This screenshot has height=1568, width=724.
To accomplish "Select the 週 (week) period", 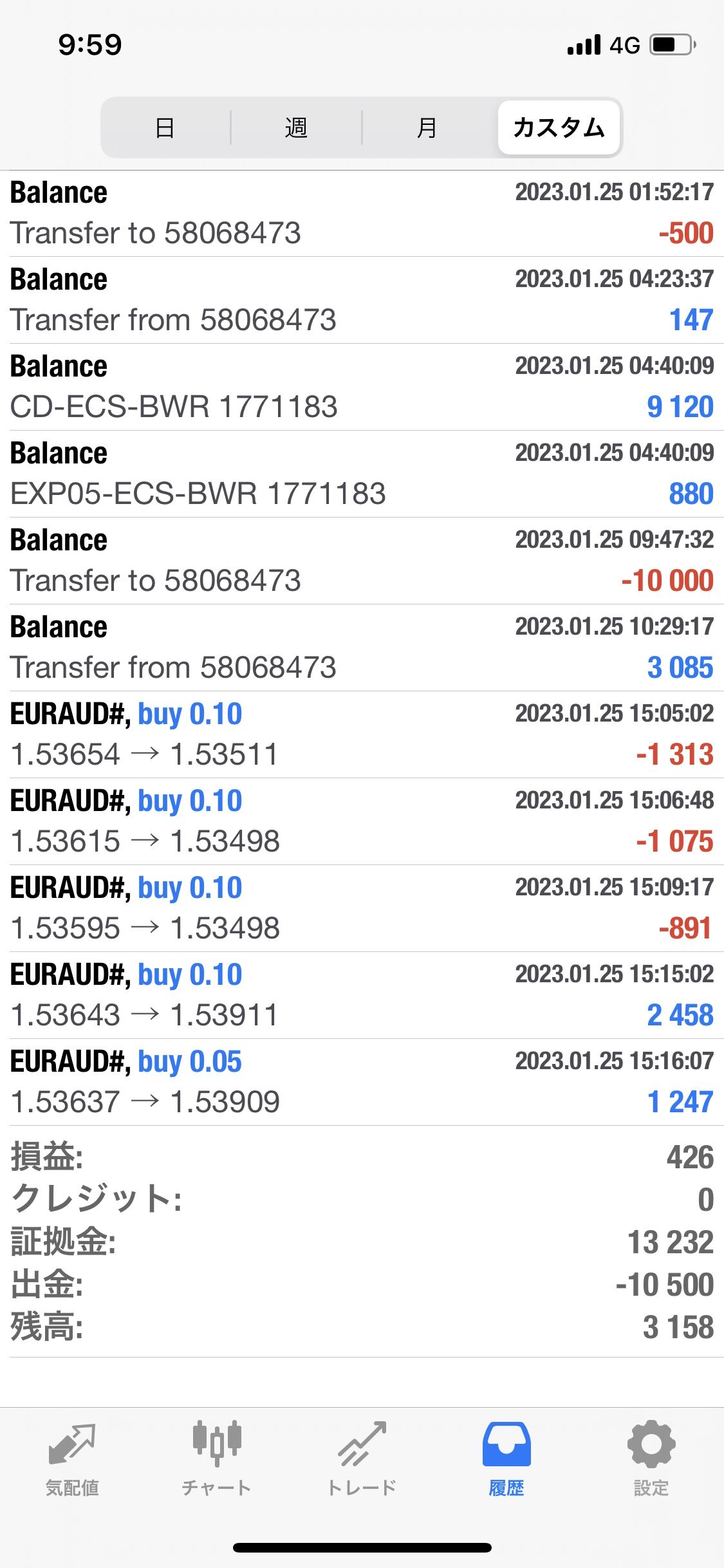I will point(296,127).
